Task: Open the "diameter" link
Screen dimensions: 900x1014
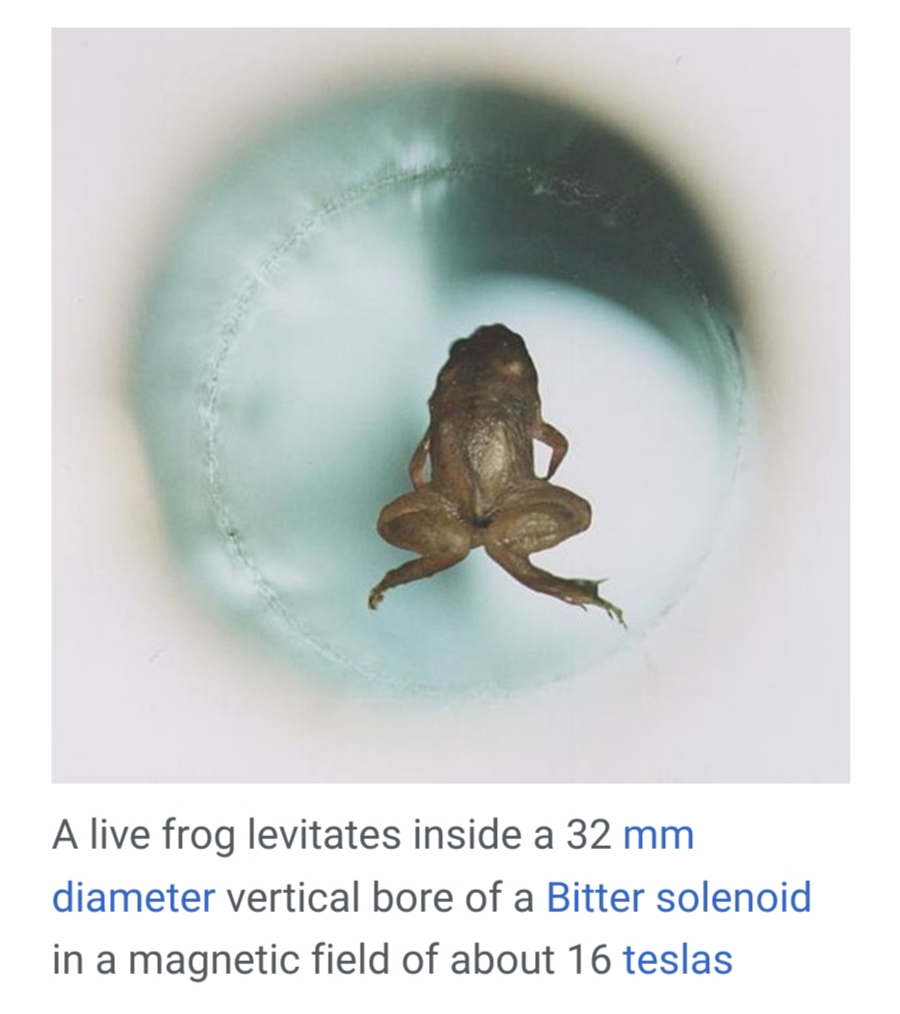Action: [x=133, y=898]
